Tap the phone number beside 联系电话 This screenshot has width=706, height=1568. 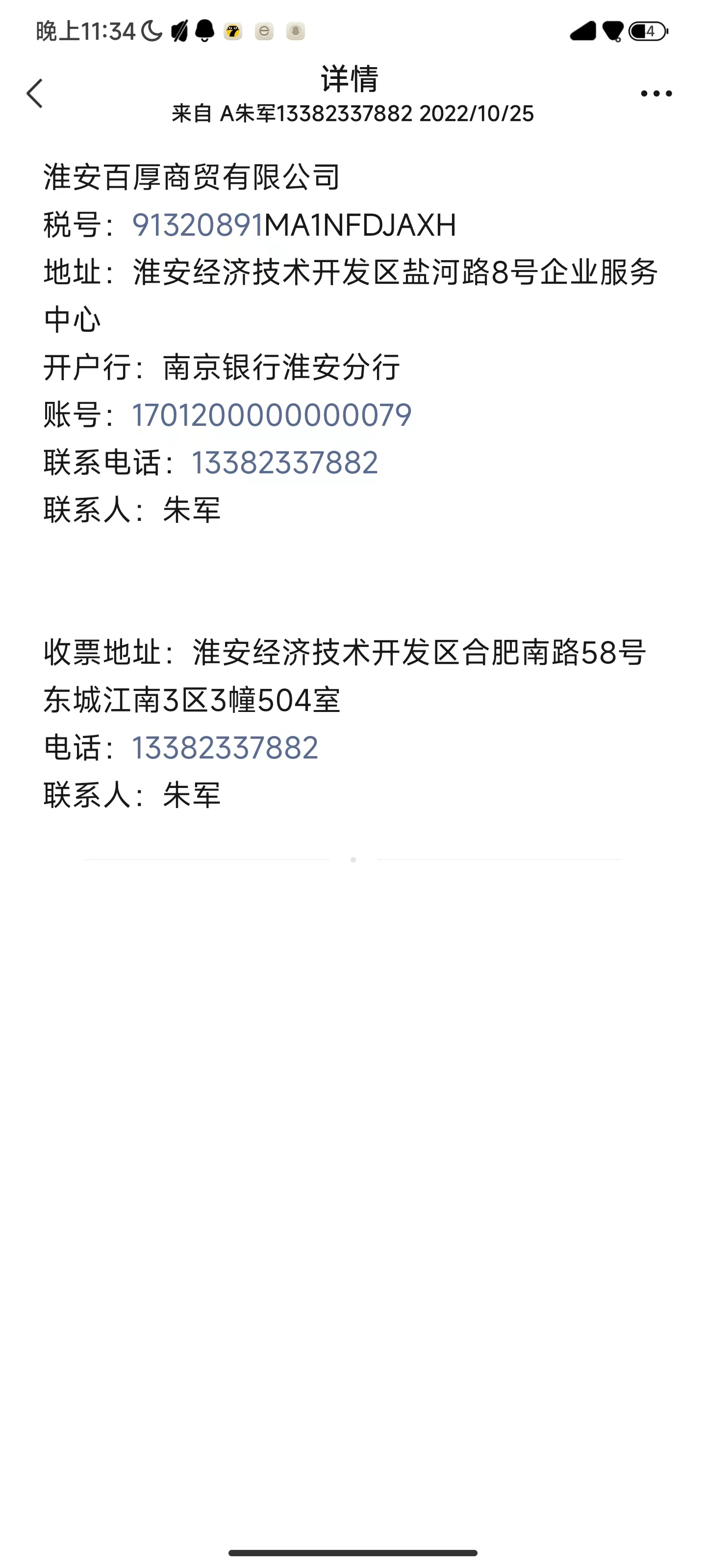284,463
